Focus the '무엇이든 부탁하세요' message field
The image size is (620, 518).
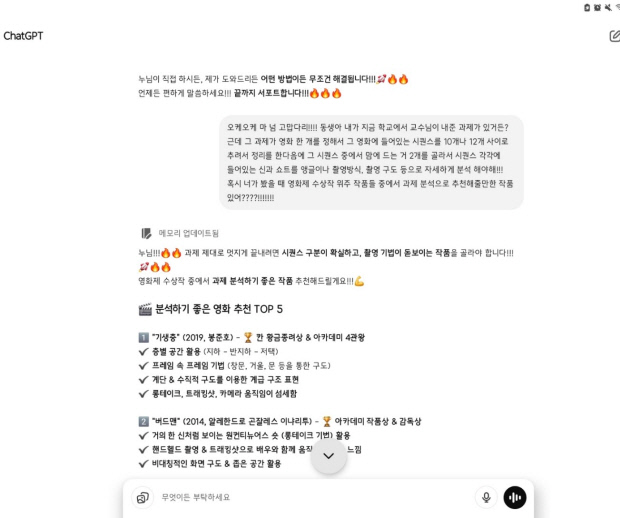coord(300,497)
